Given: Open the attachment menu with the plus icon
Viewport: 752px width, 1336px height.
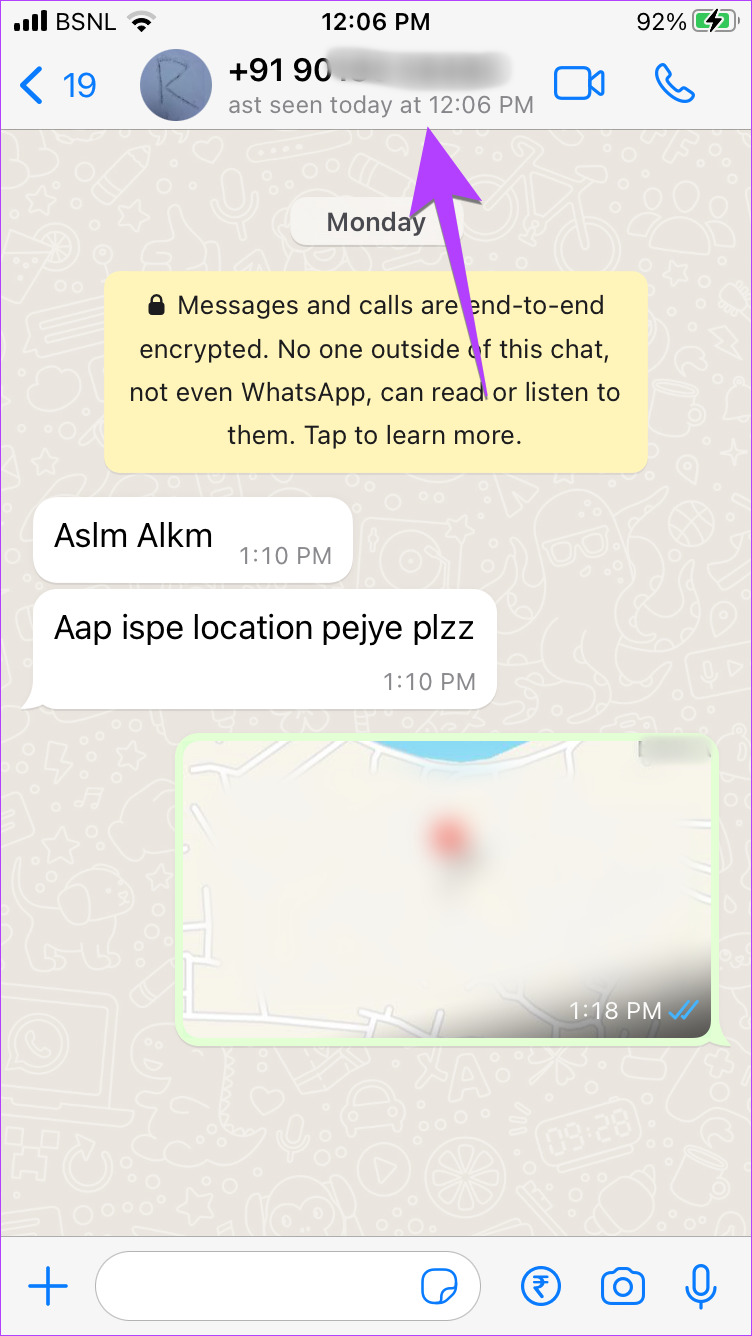Looking at the screenshot, I should (47, 1286).
